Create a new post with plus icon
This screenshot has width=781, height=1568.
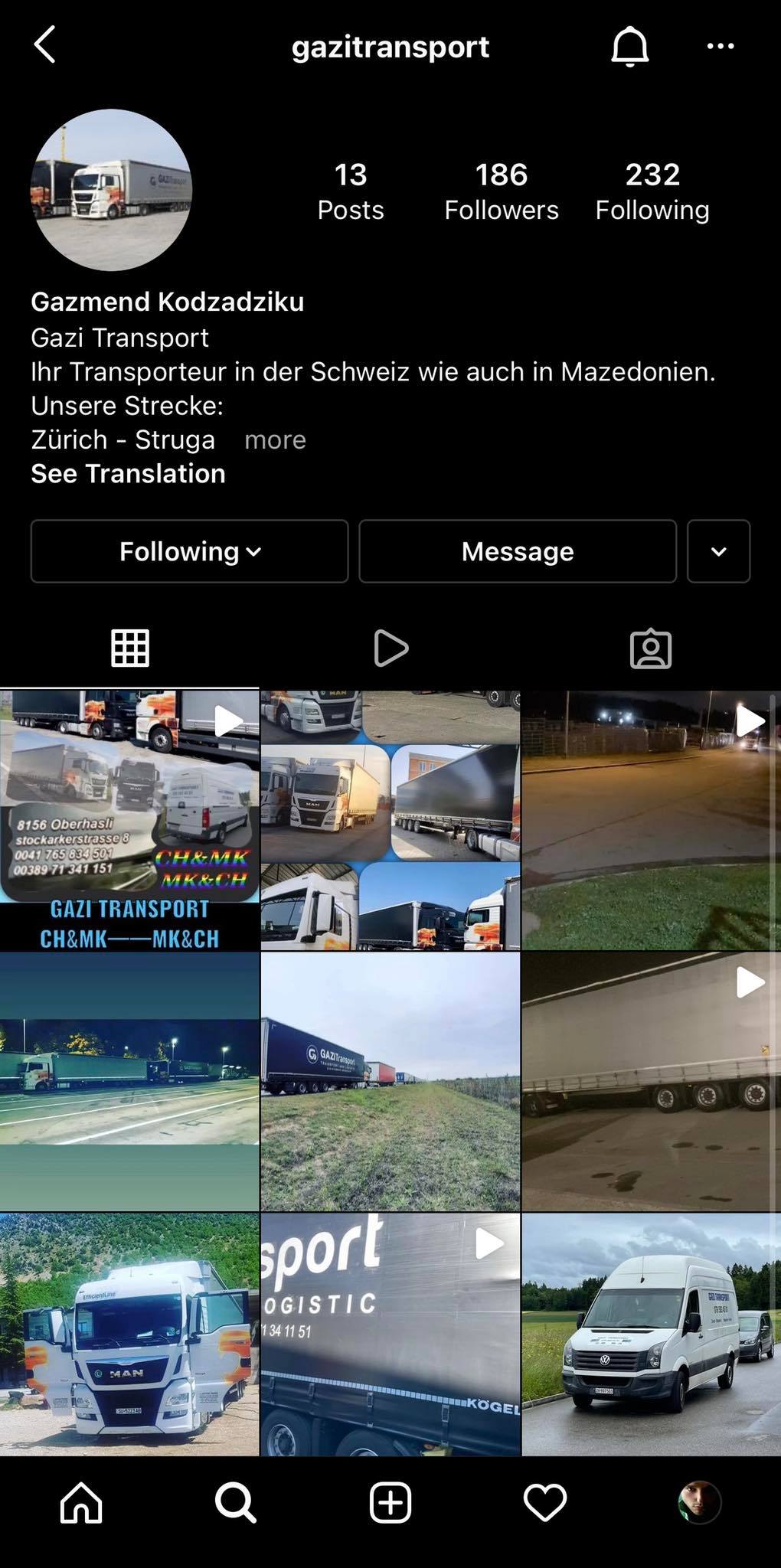(x=390, y=1502)
